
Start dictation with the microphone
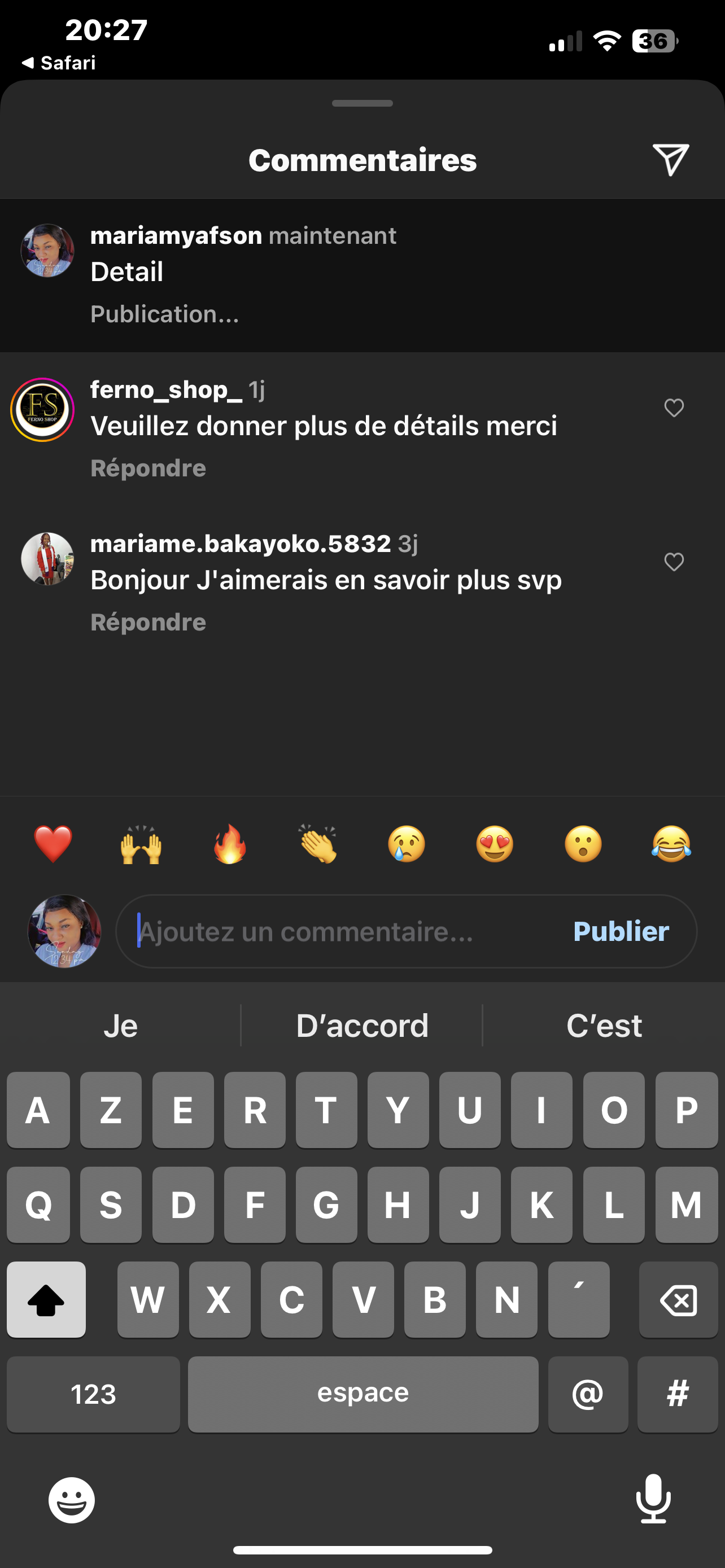pyautogui.click(x=653, y=1499)
